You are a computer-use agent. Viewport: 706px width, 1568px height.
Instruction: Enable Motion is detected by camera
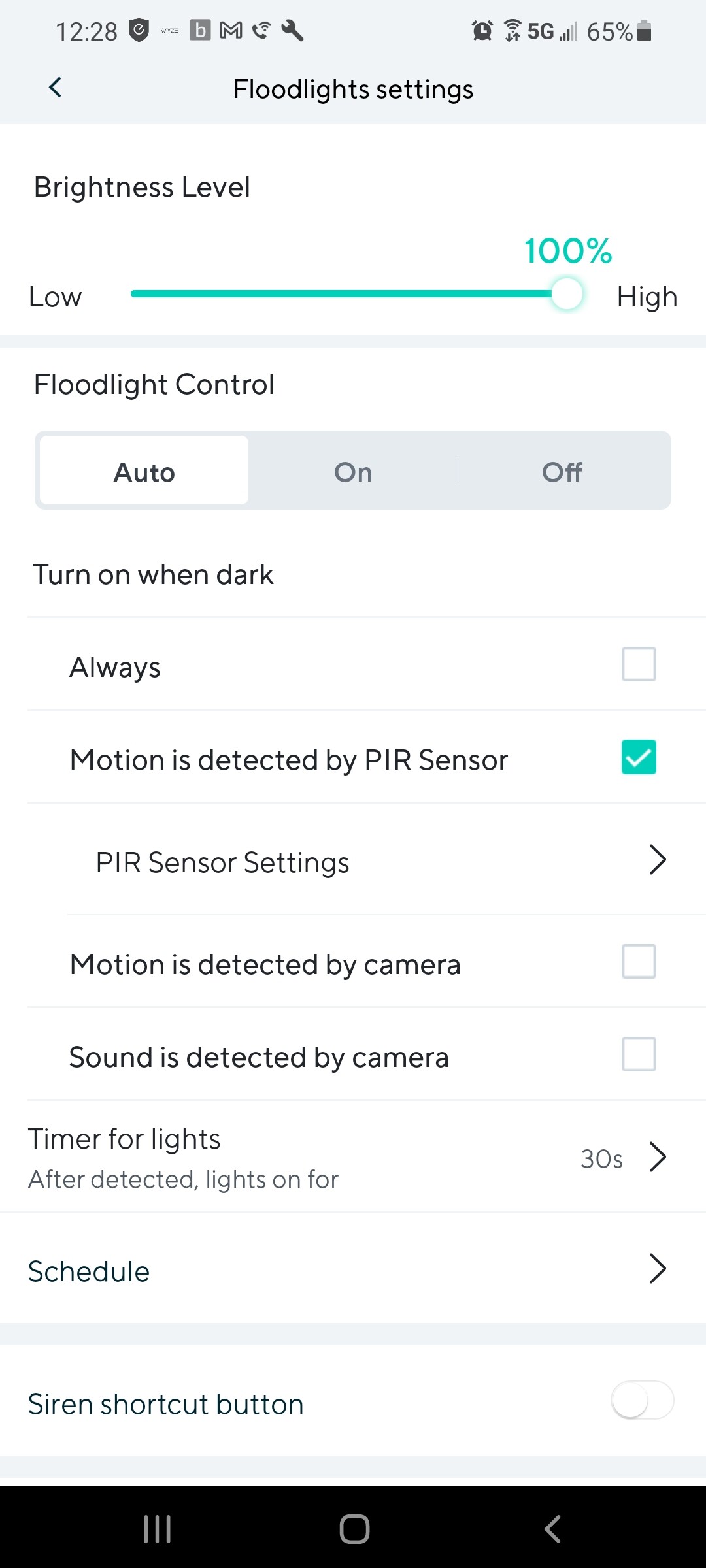(x=638, y=962)
